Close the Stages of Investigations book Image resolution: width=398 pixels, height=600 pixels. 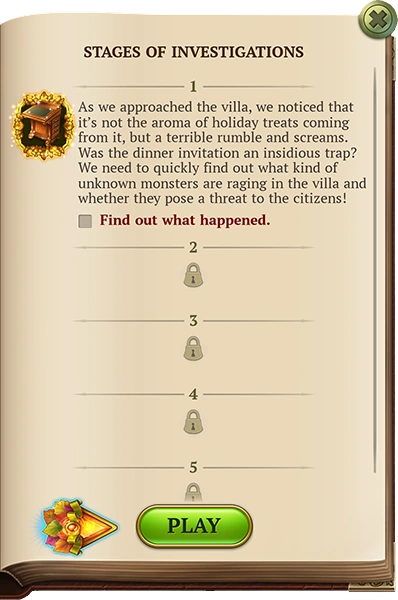378,20
